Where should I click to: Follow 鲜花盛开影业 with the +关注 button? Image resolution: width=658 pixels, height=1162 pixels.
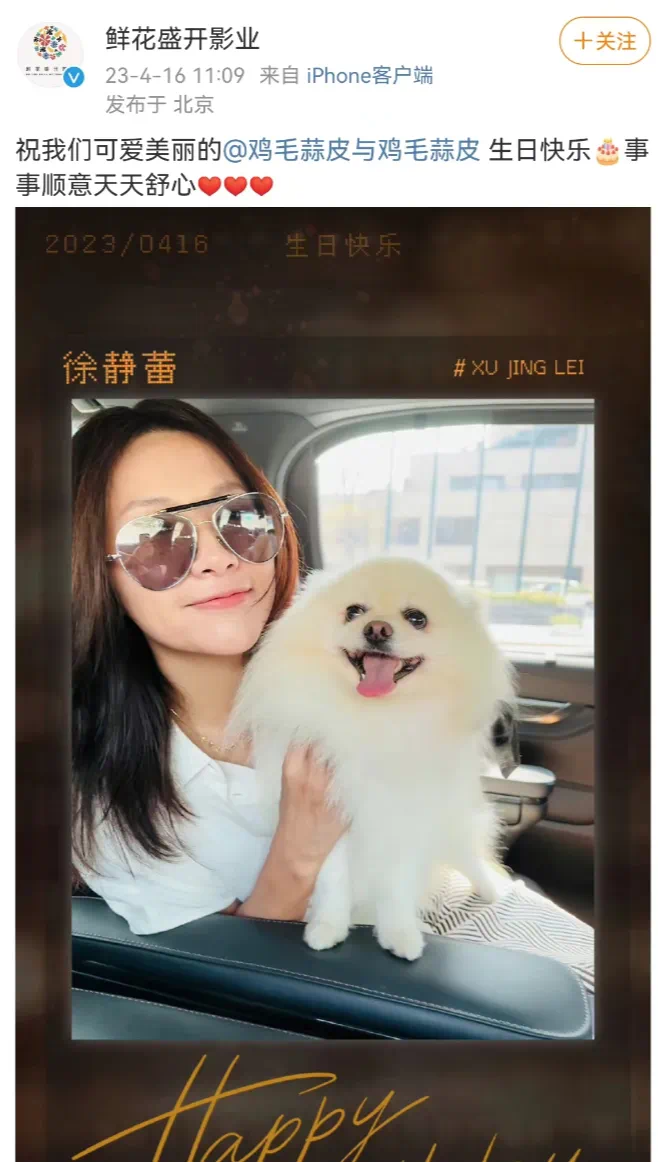(x=604, y=41)
